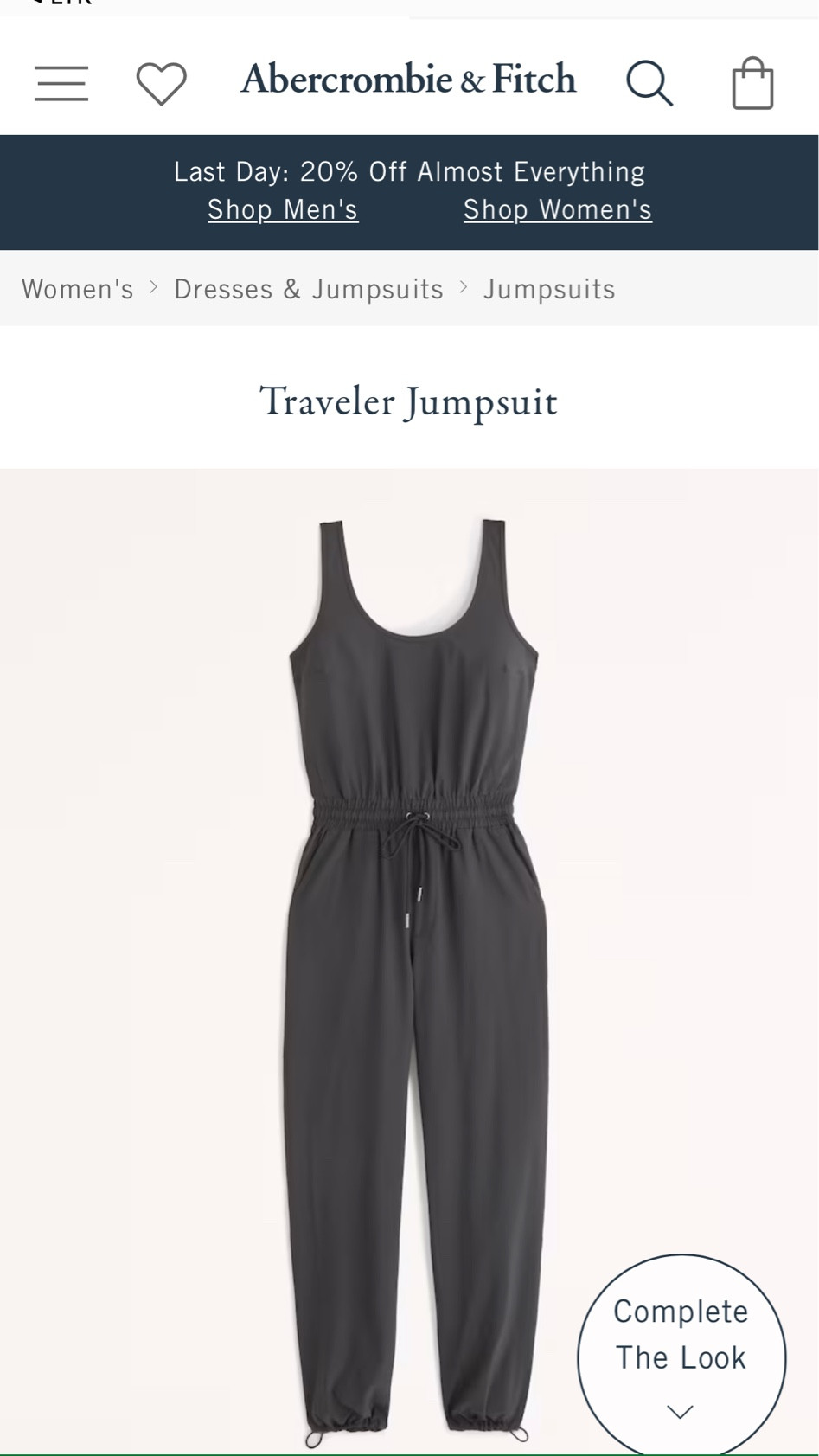Tap the 20% Off promo banner
819x1456 pixels.
click(x=409, y=171)
